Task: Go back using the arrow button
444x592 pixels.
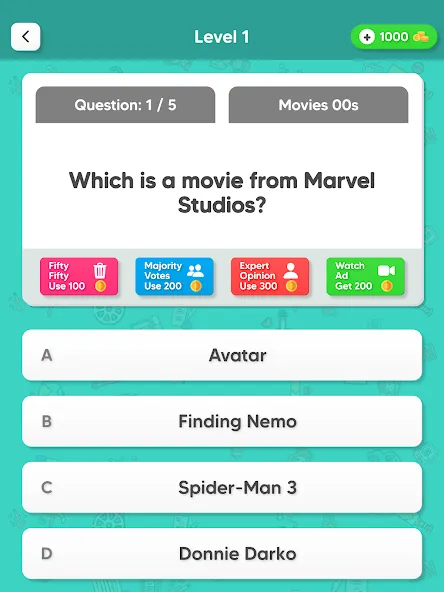Action: pos(26,37)
